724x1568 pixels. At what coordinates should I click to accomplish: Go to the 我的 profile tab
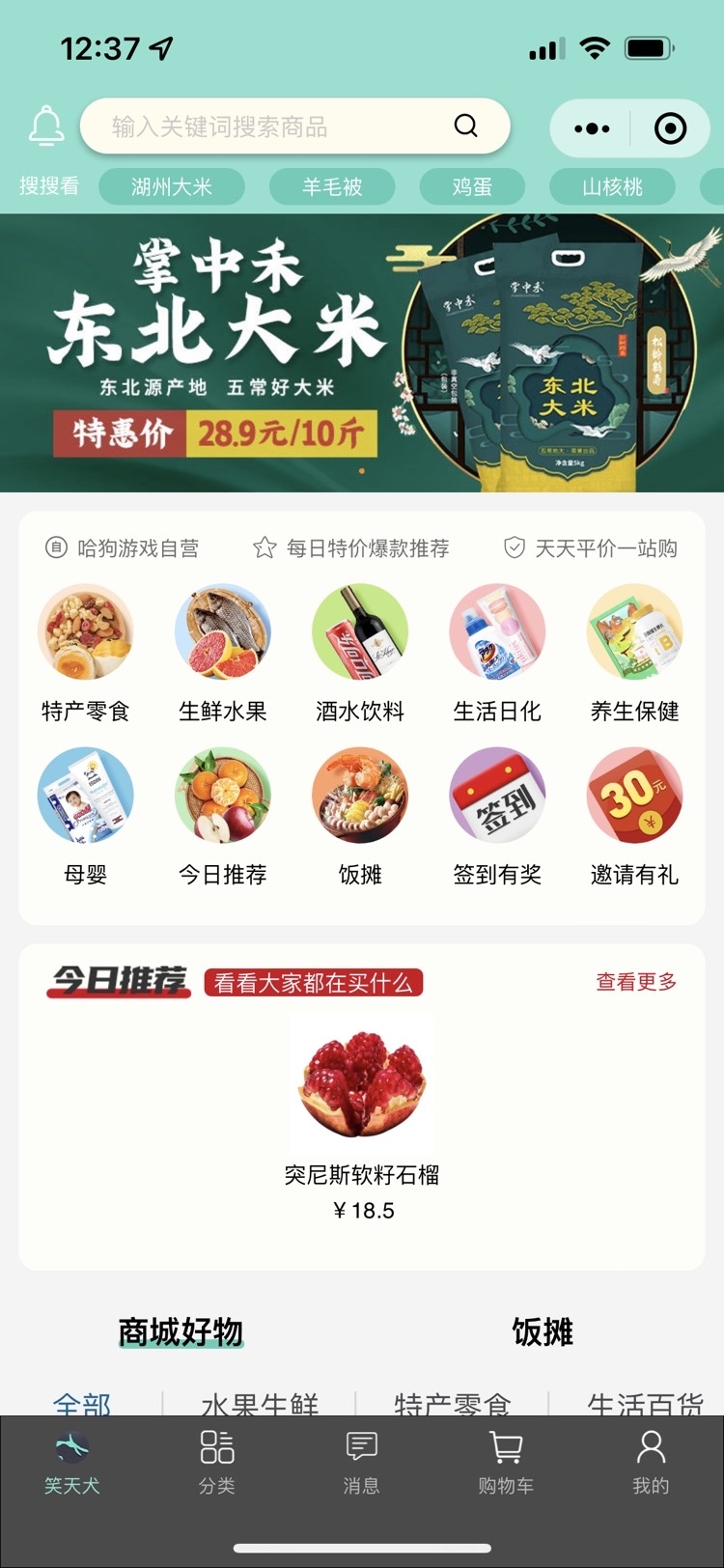pos(651,1462)
